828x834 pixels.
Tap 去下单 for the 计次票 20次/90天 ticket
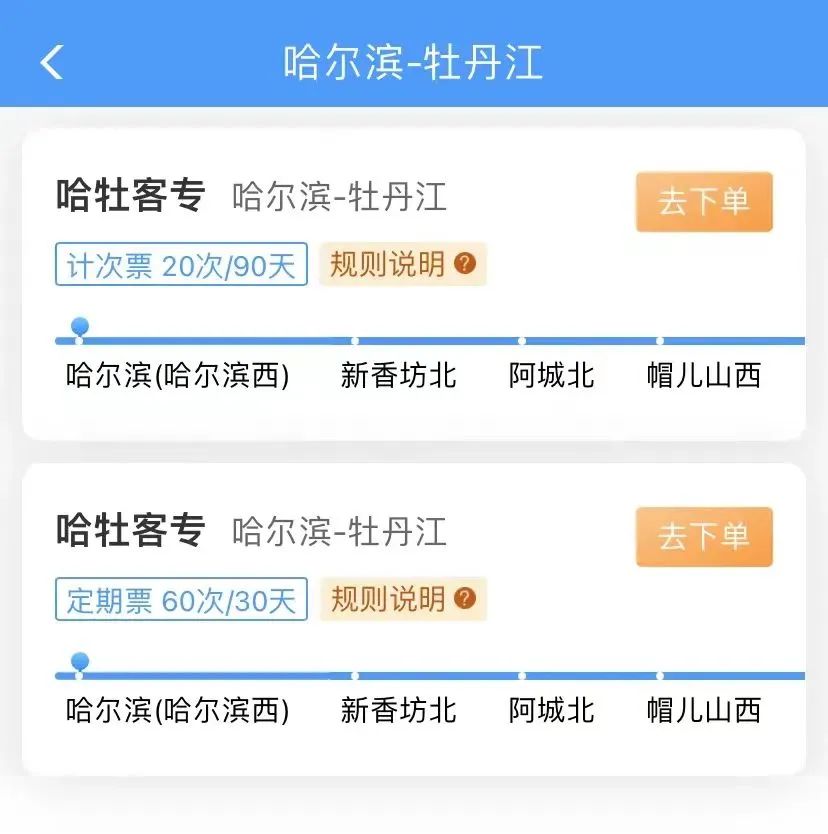click(x=704, y=202)
